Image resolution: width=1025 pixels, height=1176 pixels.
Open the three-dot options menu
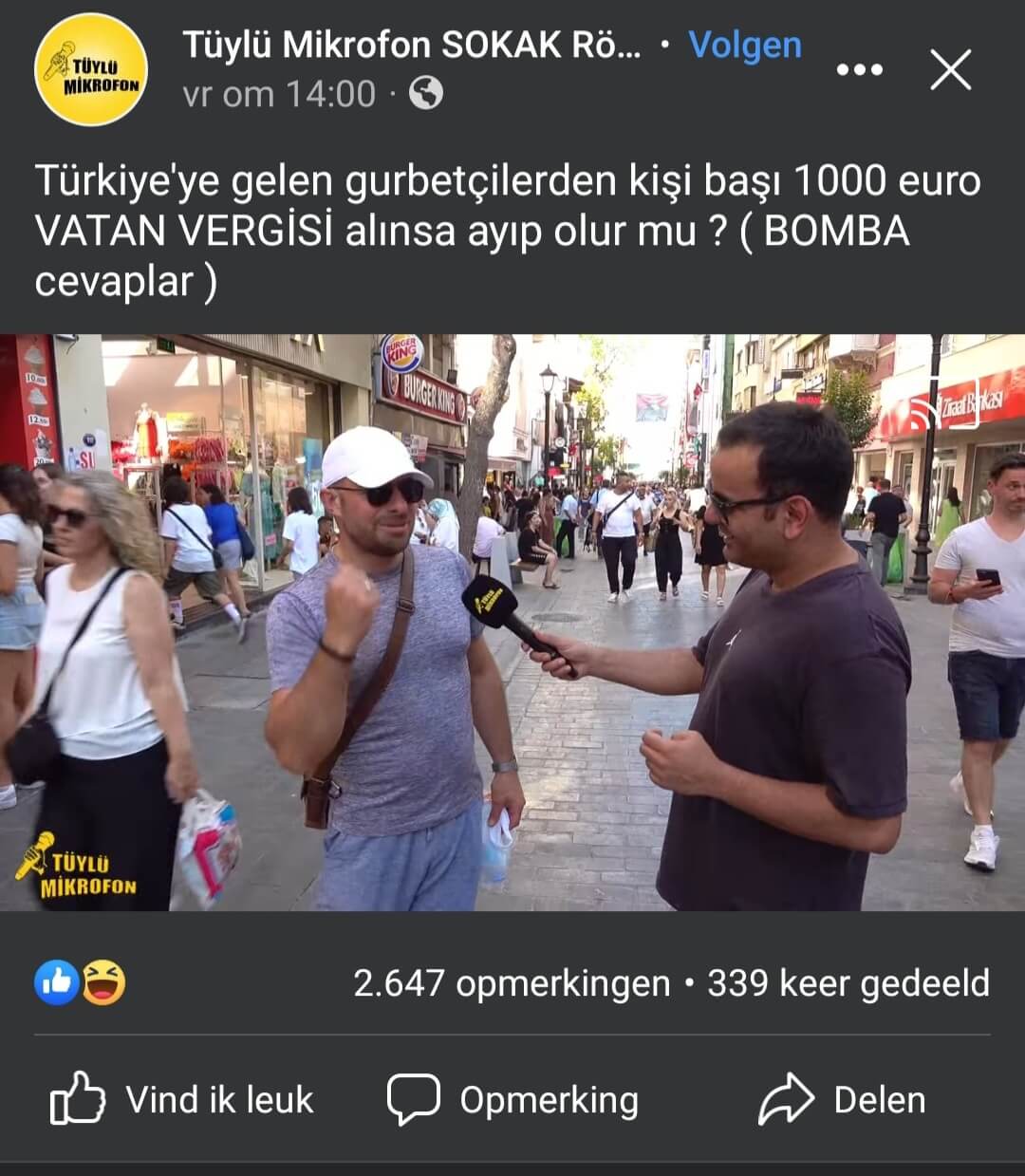(x=859, y=70)
